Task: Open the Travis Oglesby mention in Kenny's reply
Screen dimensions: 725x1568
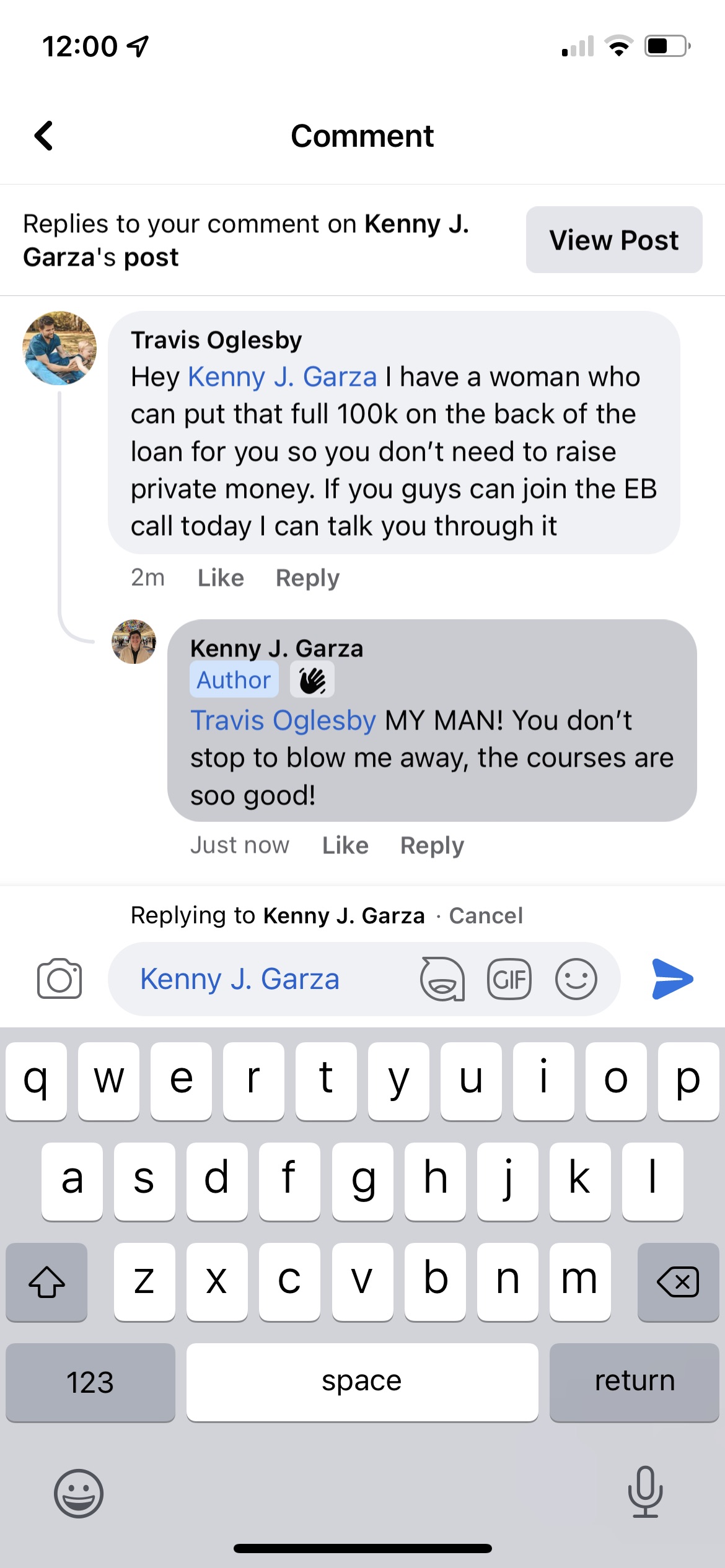Action: [x=283, y=721]
